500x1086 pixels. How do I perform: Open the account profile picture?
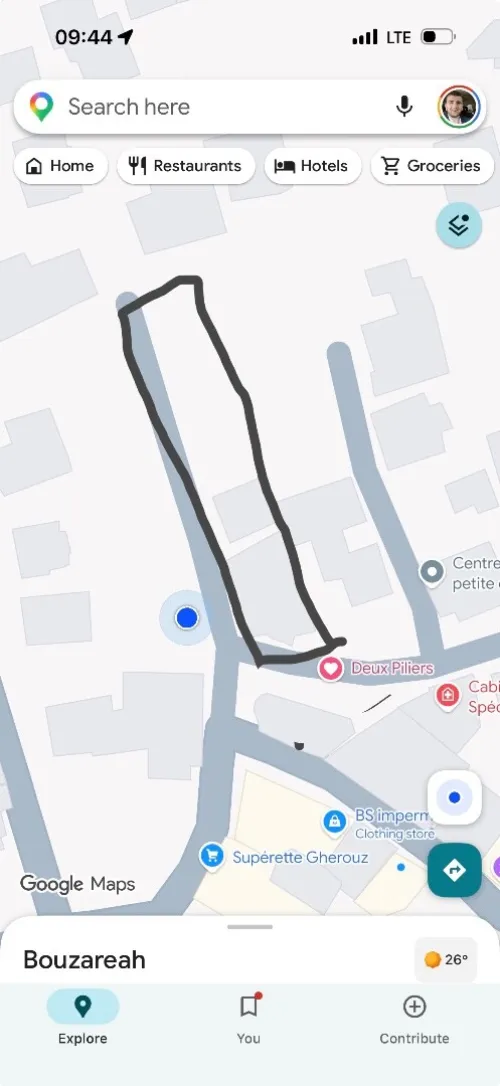(x=458, y=107)
